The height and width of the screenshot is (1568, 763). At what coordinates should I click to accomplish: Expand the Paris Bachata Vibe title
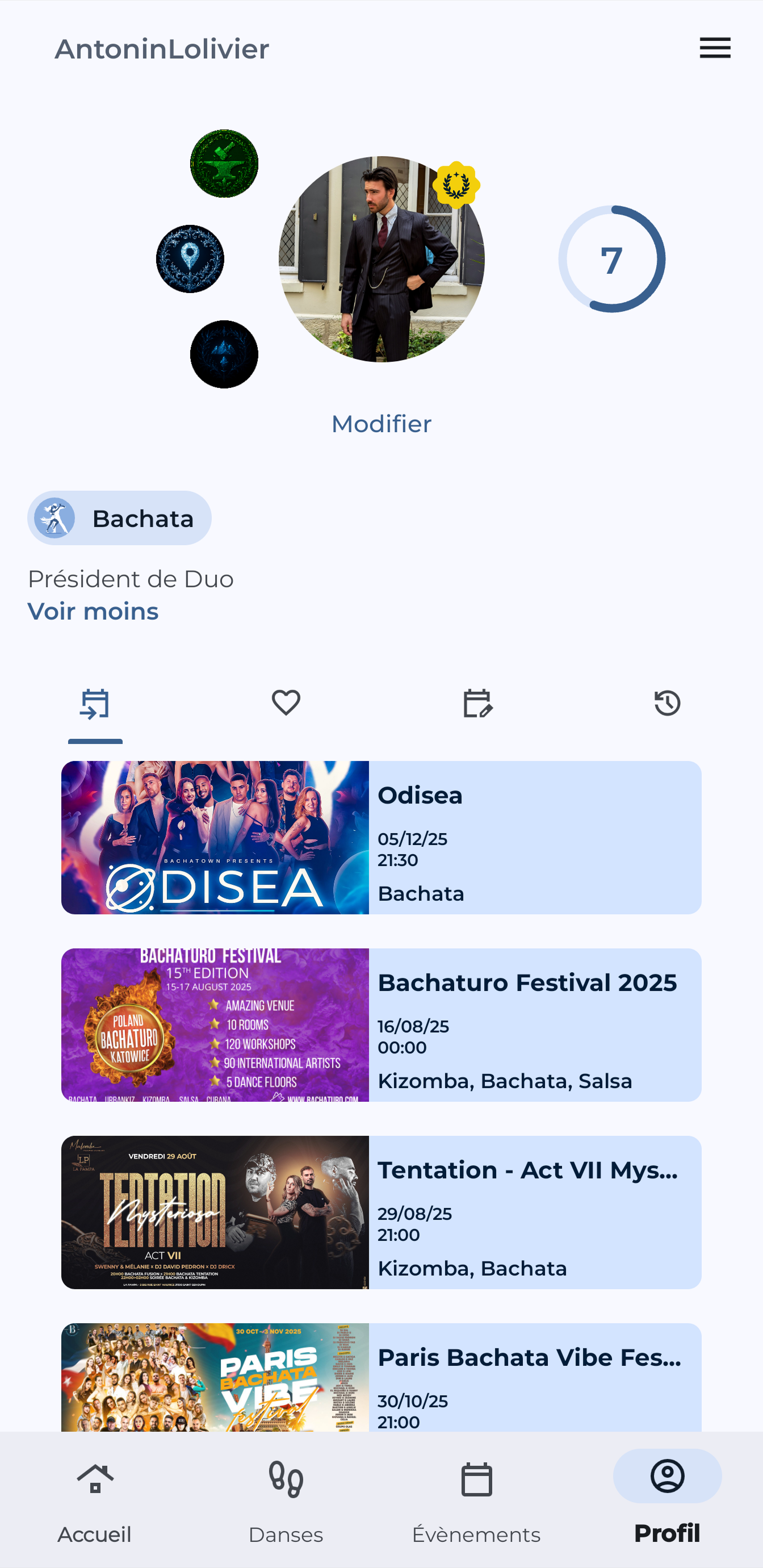[x=530, y=1358]
